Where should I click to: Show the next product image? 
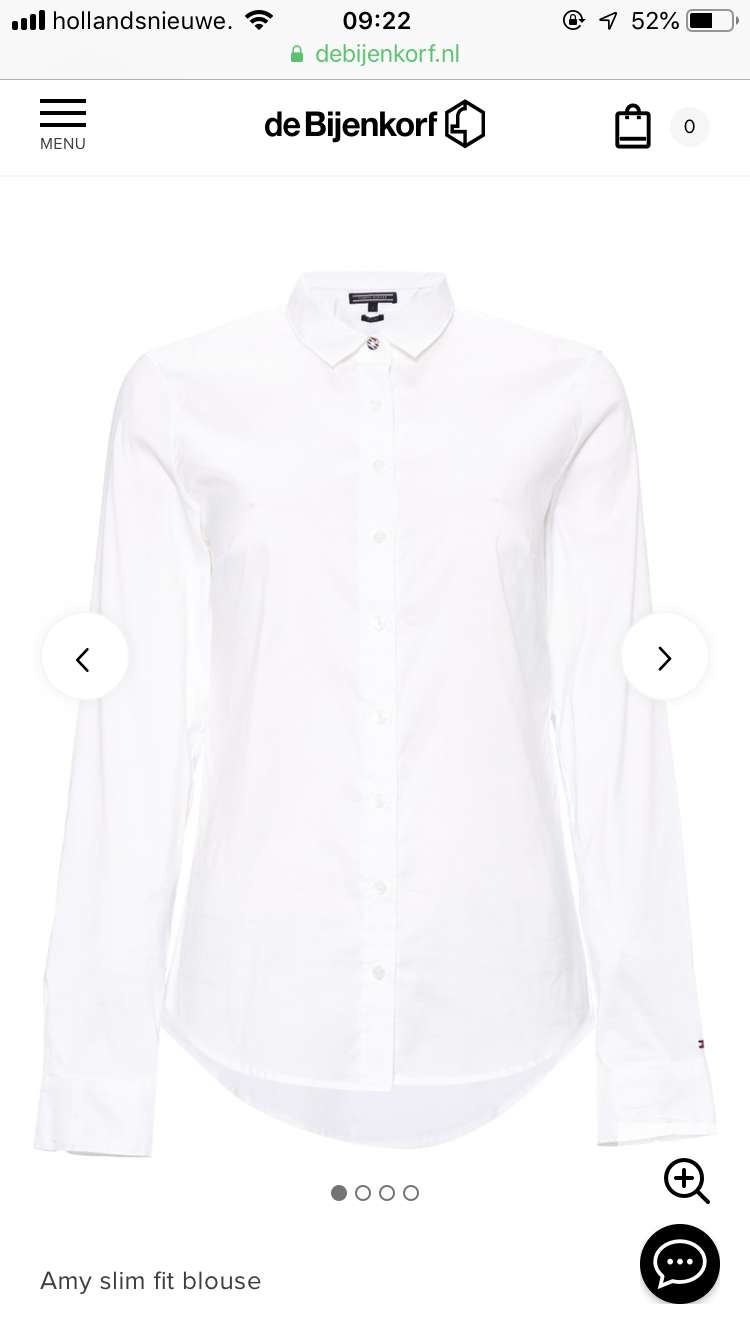pyautogui.click(x=664, y=658)
